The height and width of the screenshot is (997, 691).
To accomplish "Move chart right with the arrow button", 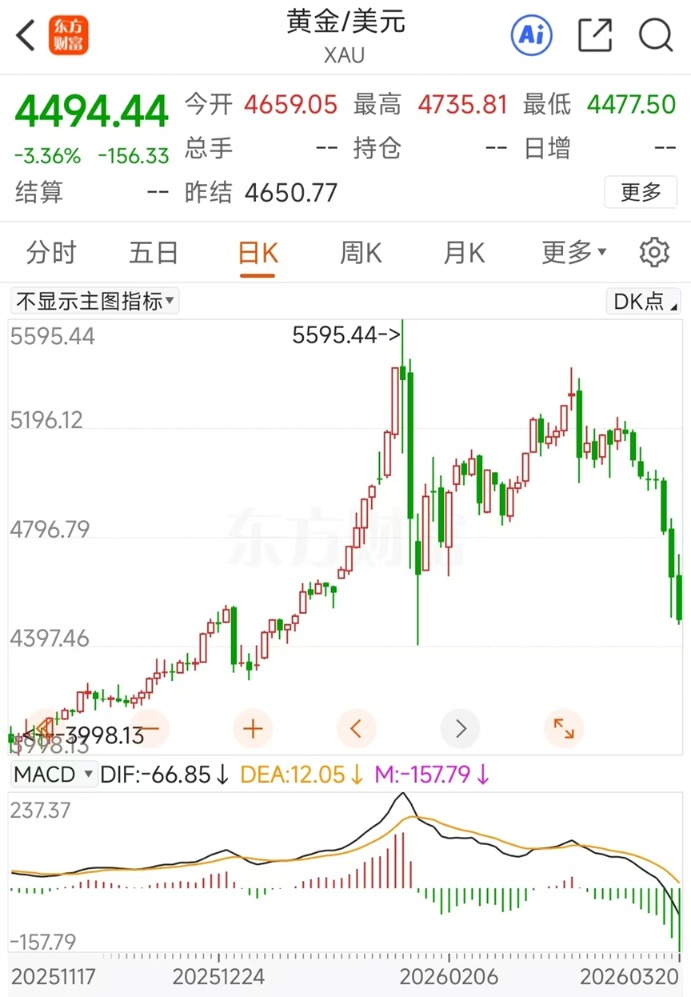I will (x=460, y=728).
